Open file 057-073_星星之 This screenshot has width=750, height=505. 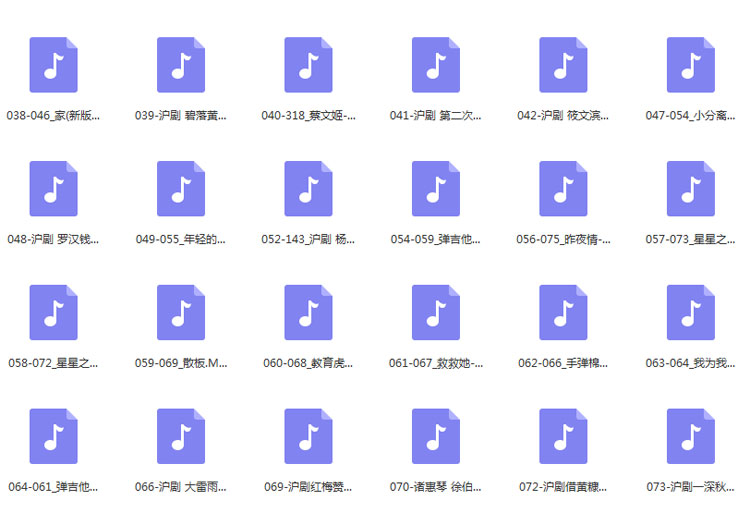click(x=691, y=189)
